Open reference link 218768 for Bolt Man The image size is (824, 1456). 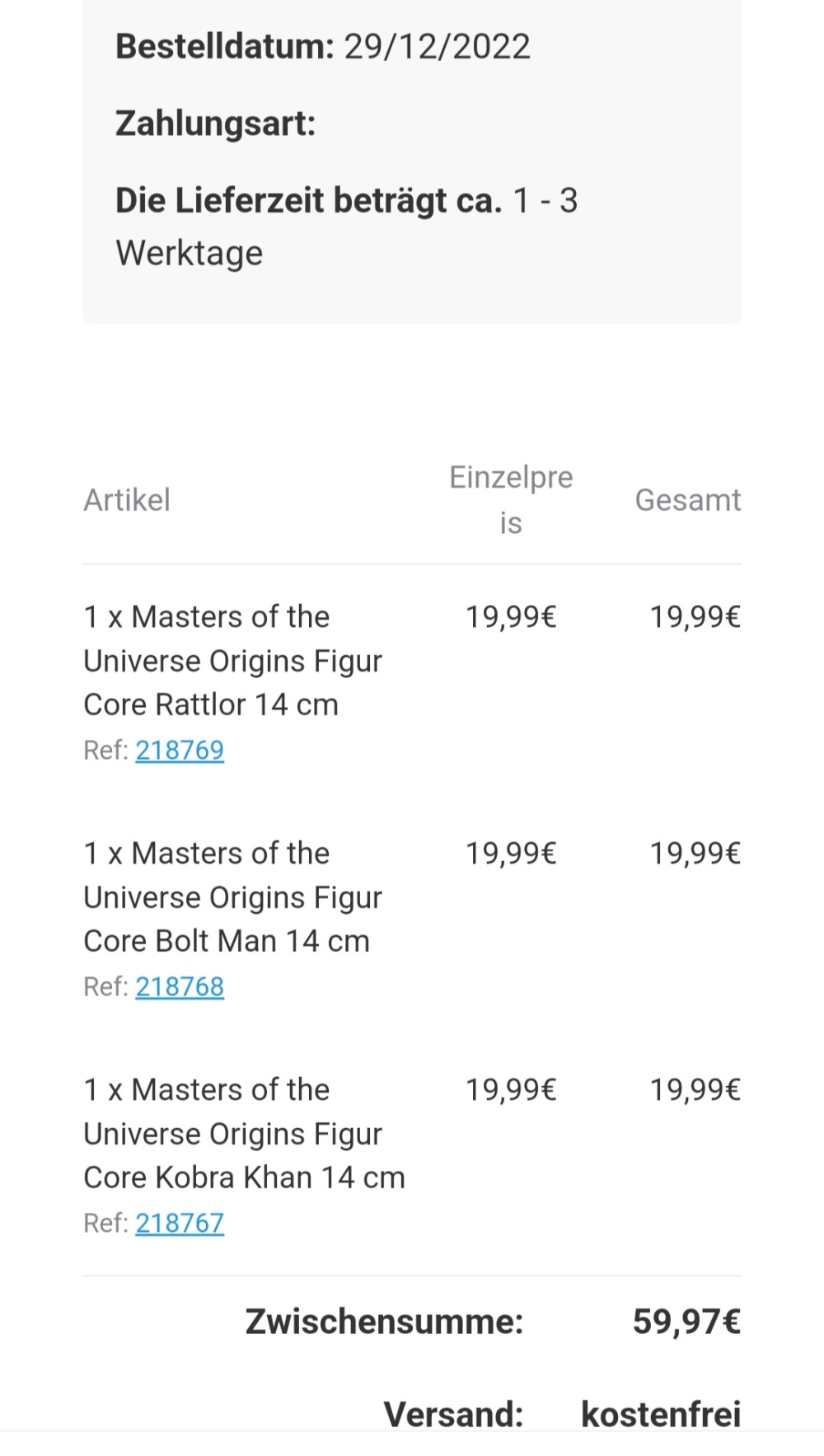click(x=180, y=986)
